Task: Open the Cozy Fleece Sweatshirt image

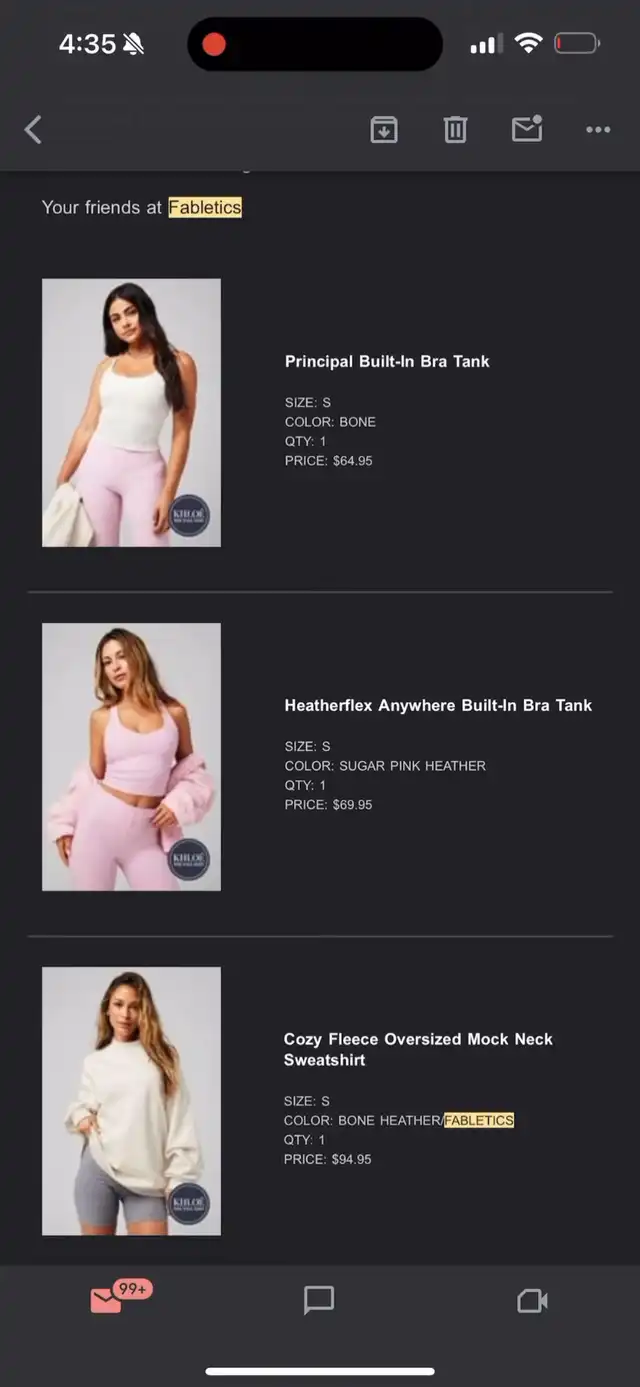Action: (x=131, y=1101)
